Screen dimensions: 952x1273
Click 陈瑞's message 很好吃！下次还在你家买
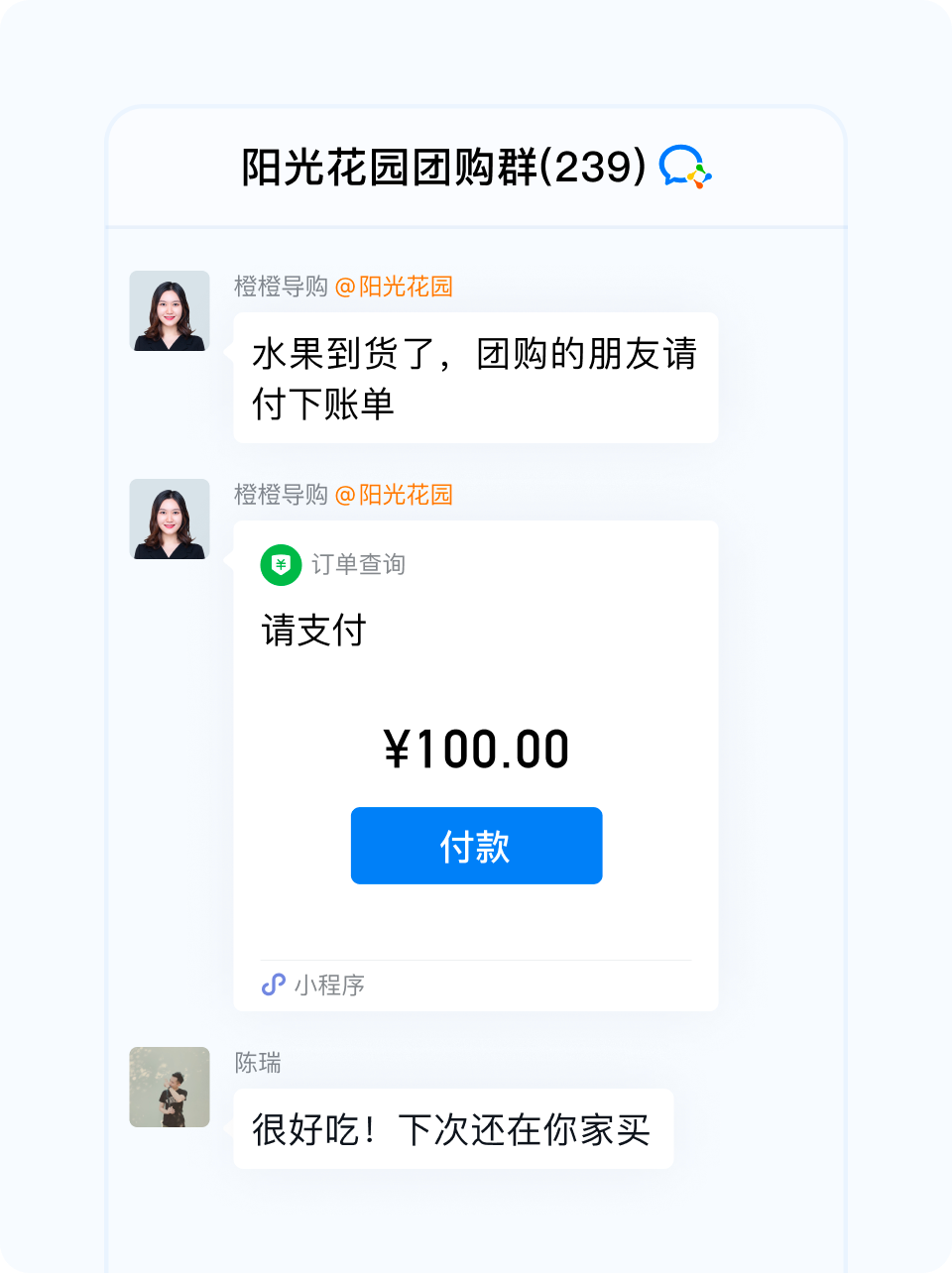pos(451,1128)
